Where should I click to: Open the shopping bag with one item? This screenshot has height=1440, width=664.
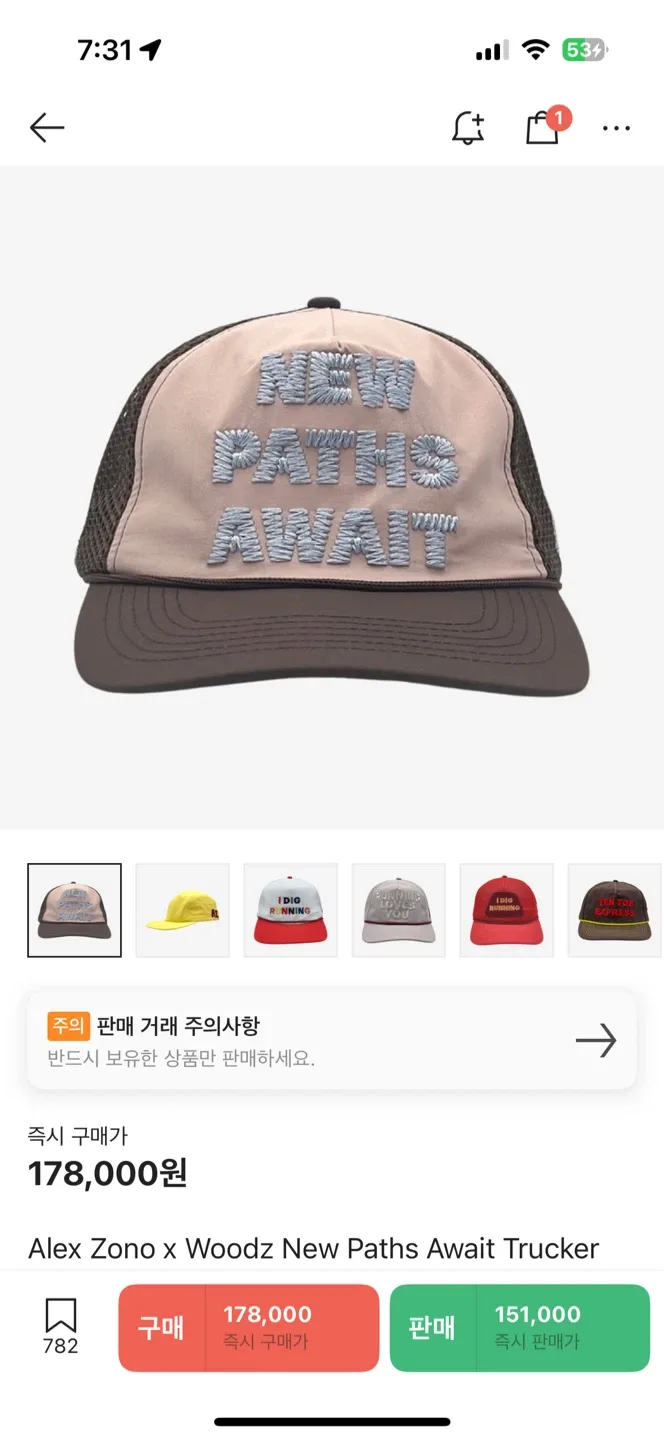point(542,128)
